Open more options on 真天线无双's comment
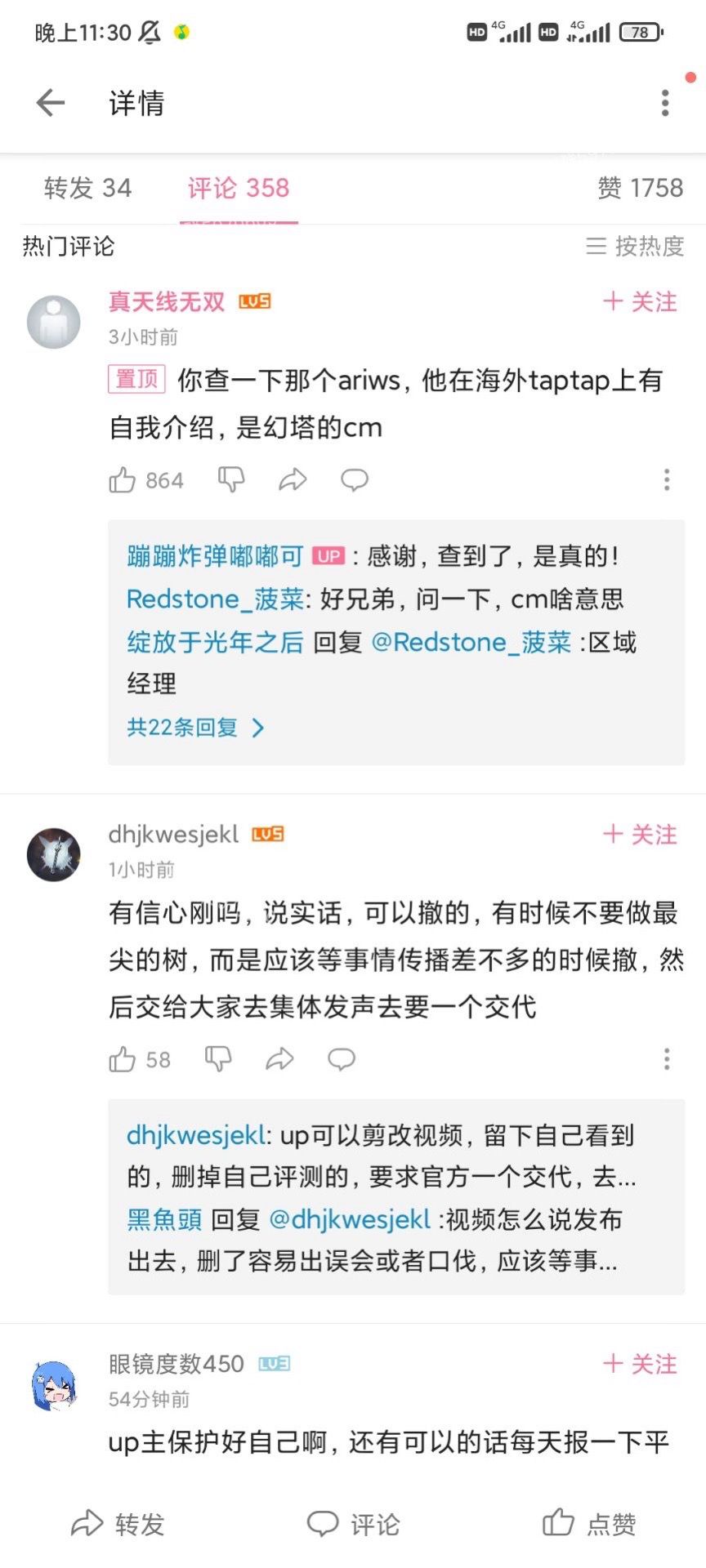Screen dimensions: 706x1568 point(667,480)
